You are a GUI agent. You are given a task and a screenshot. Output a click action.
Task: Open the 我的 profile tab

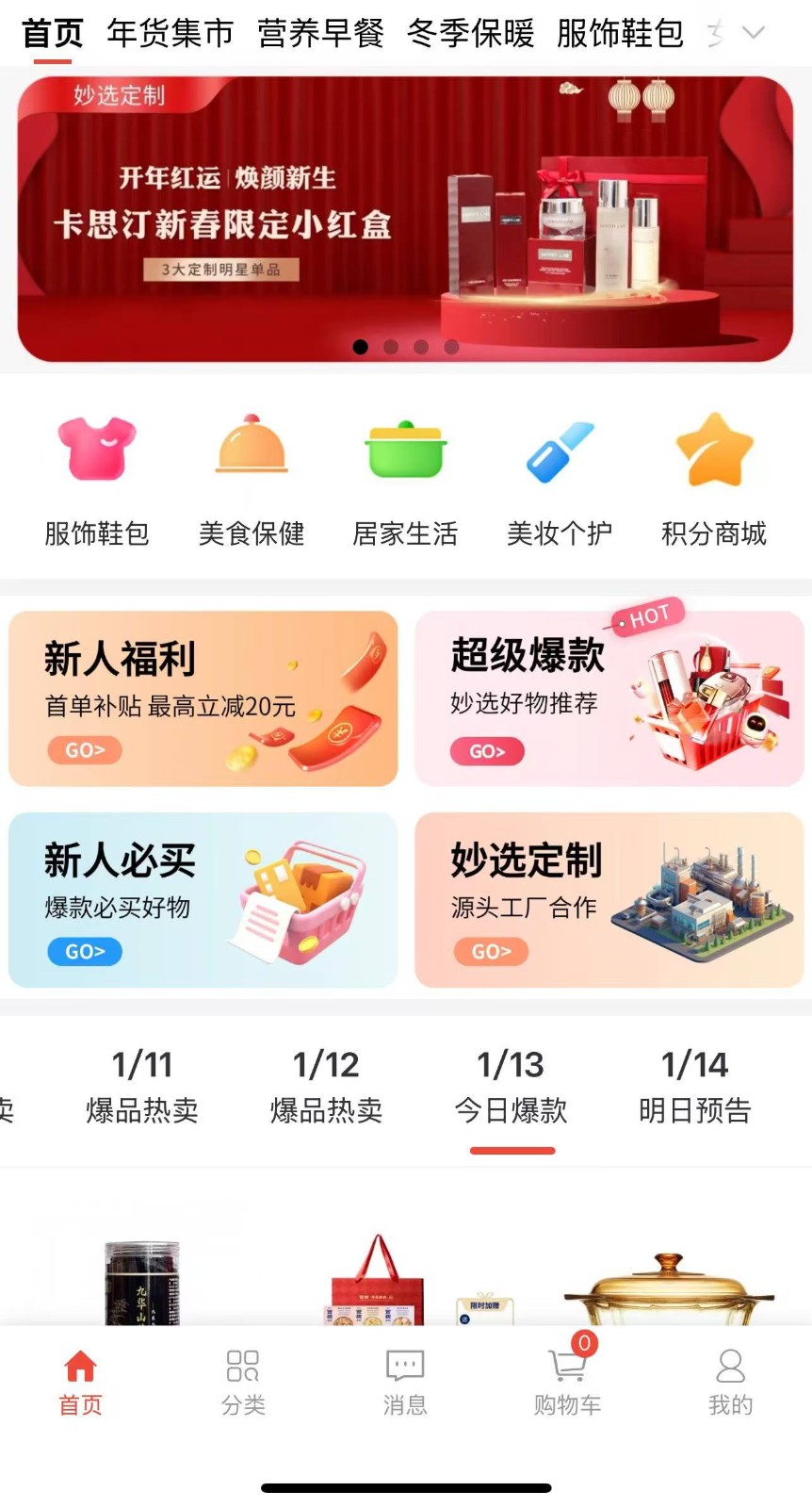pyautogui.click(x=730, y=1382)
